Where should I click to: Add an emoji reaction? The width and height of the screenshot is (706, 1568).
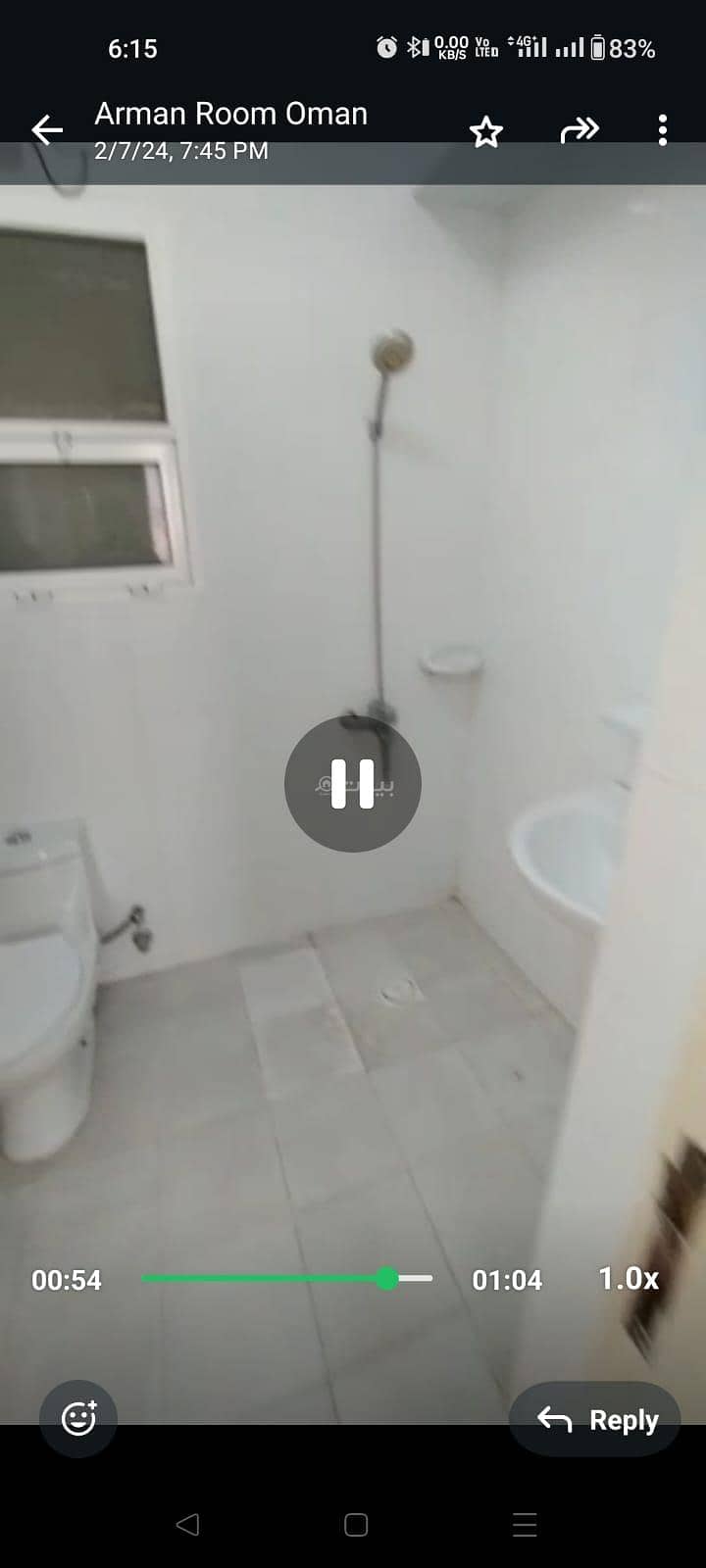coord(78,1418)
